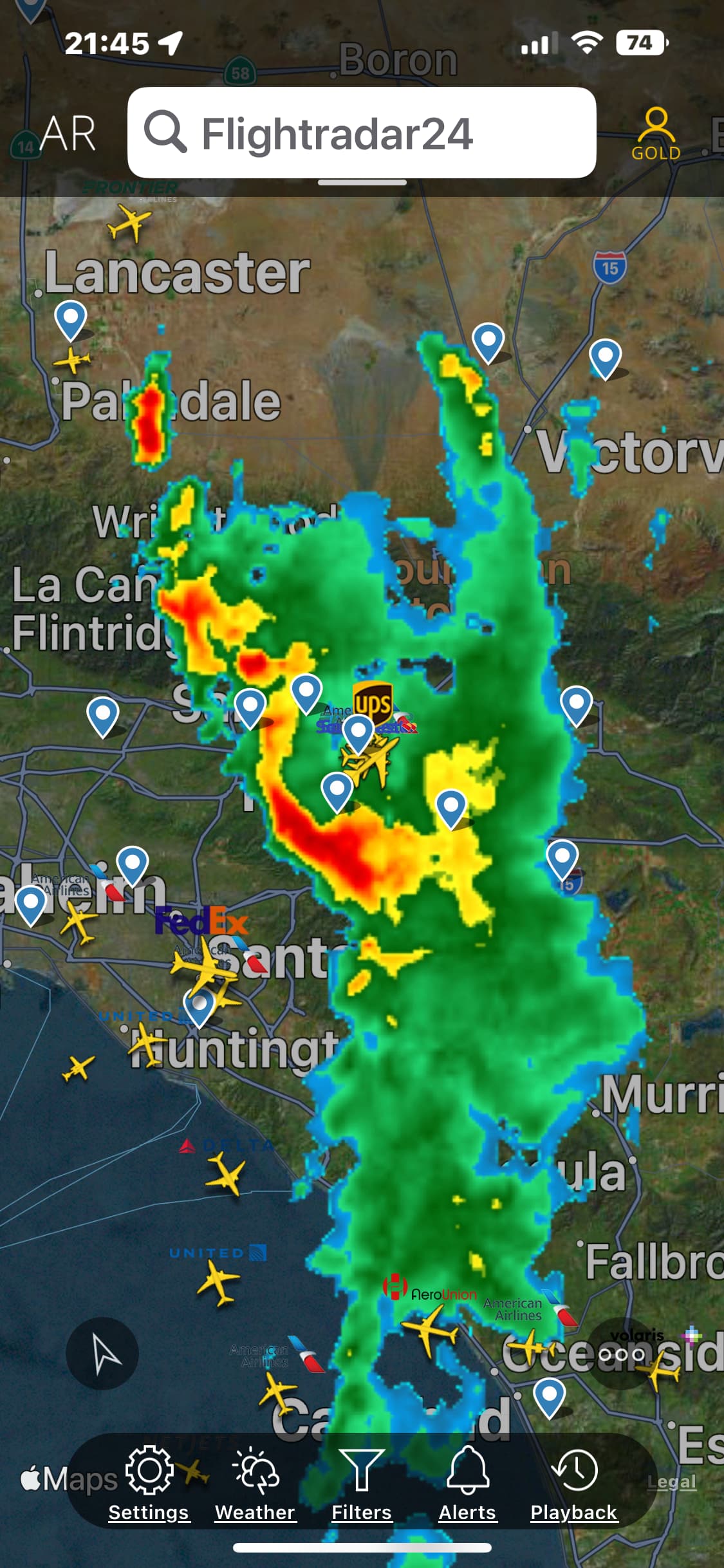Viewport: 724px width, 1568px height.
Task: Open the AR view
Action: coord(68,134)
